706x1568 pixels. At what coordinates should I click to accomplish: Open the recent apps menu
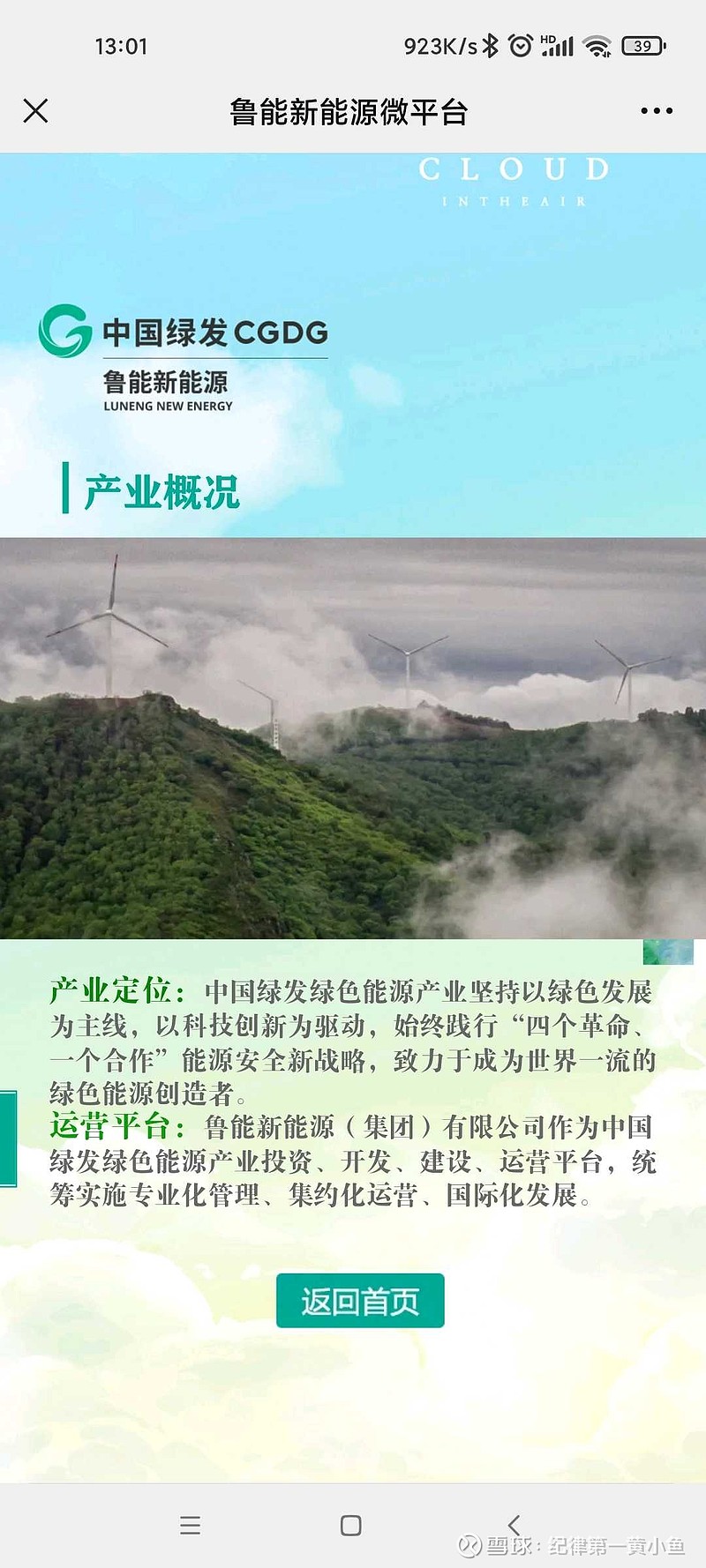click(x=190, y=1526)
